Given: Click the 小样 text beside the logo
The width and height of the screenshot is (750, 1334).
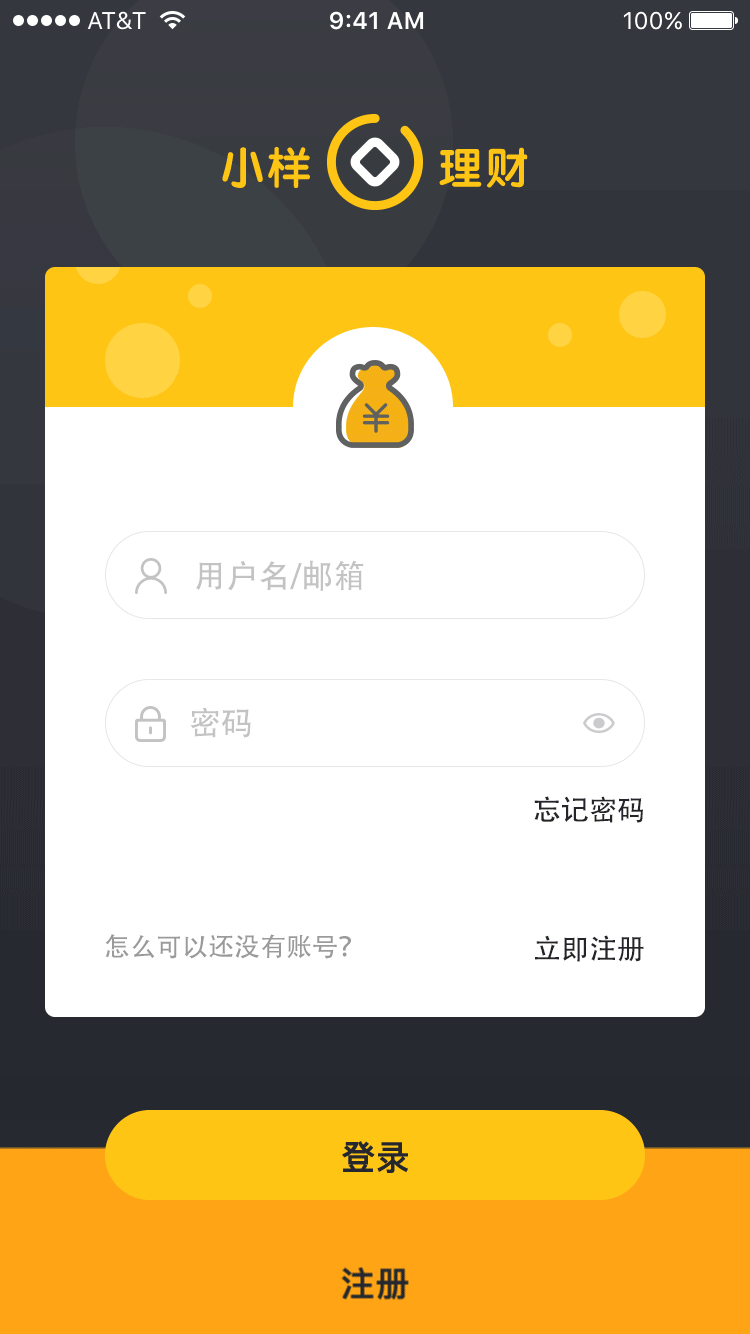Looking at the screenshot, I should coord(265,167).
